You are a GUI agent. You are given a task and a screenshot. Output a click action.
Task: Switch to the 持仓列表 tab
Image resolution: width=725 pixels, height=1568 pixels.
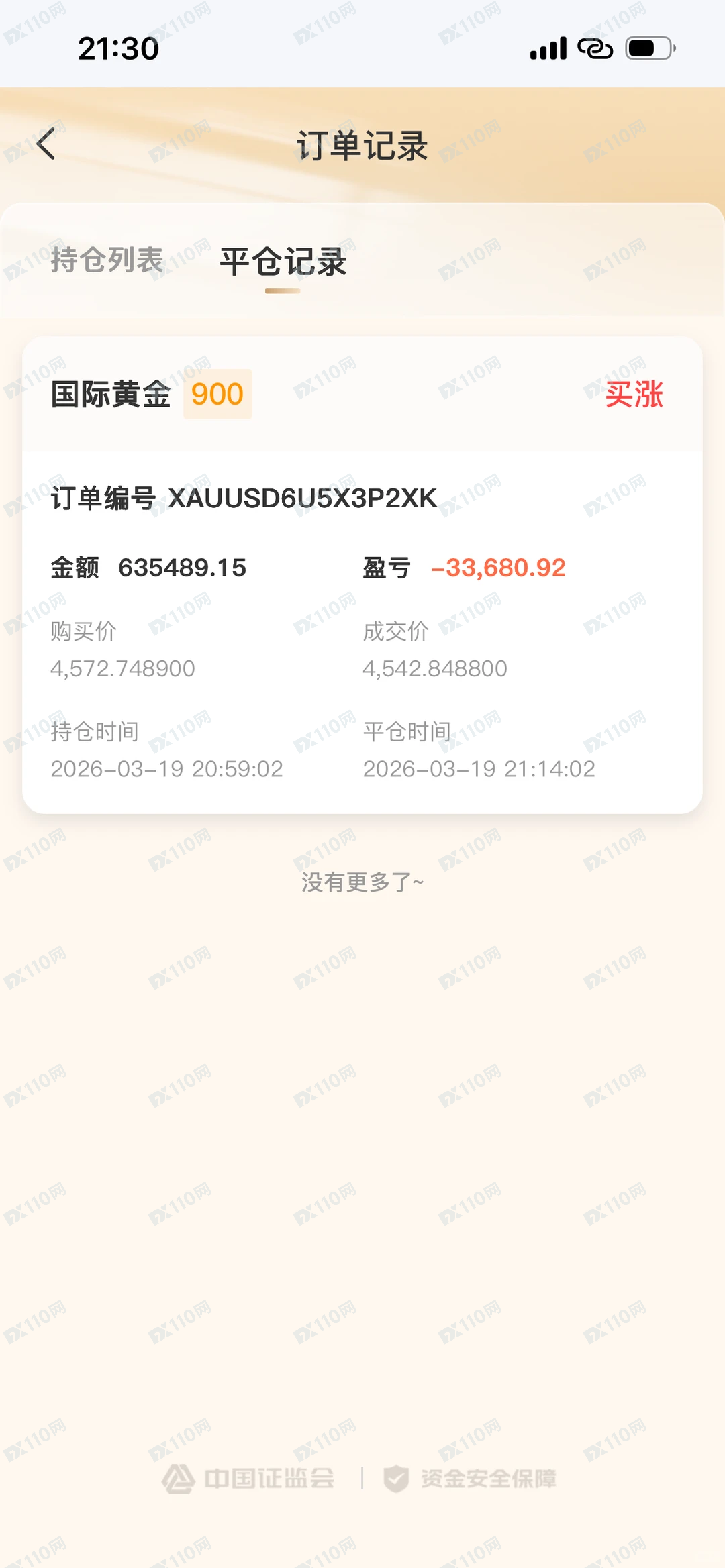coord(107,260)
